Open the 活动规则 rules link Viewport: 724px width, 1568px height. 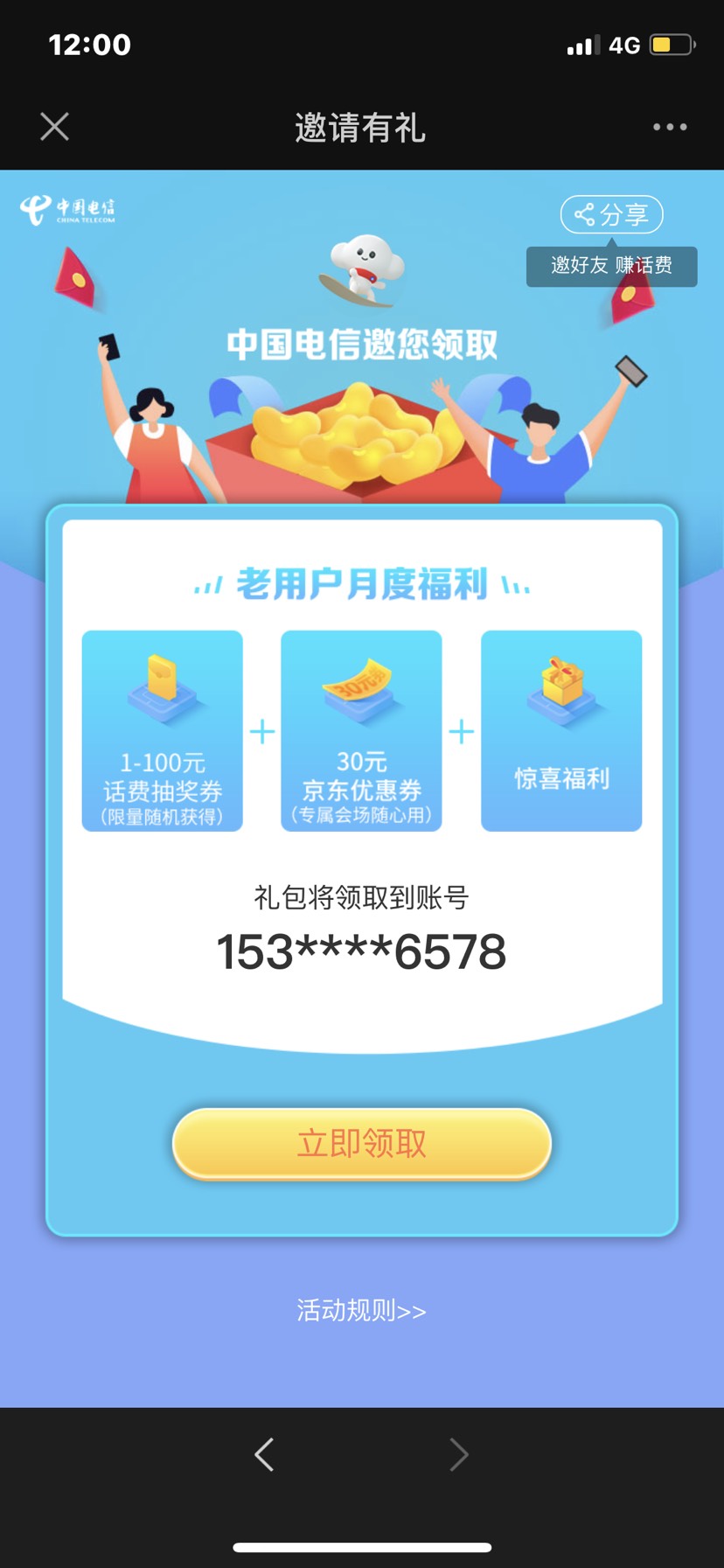tap(361, 1310)
